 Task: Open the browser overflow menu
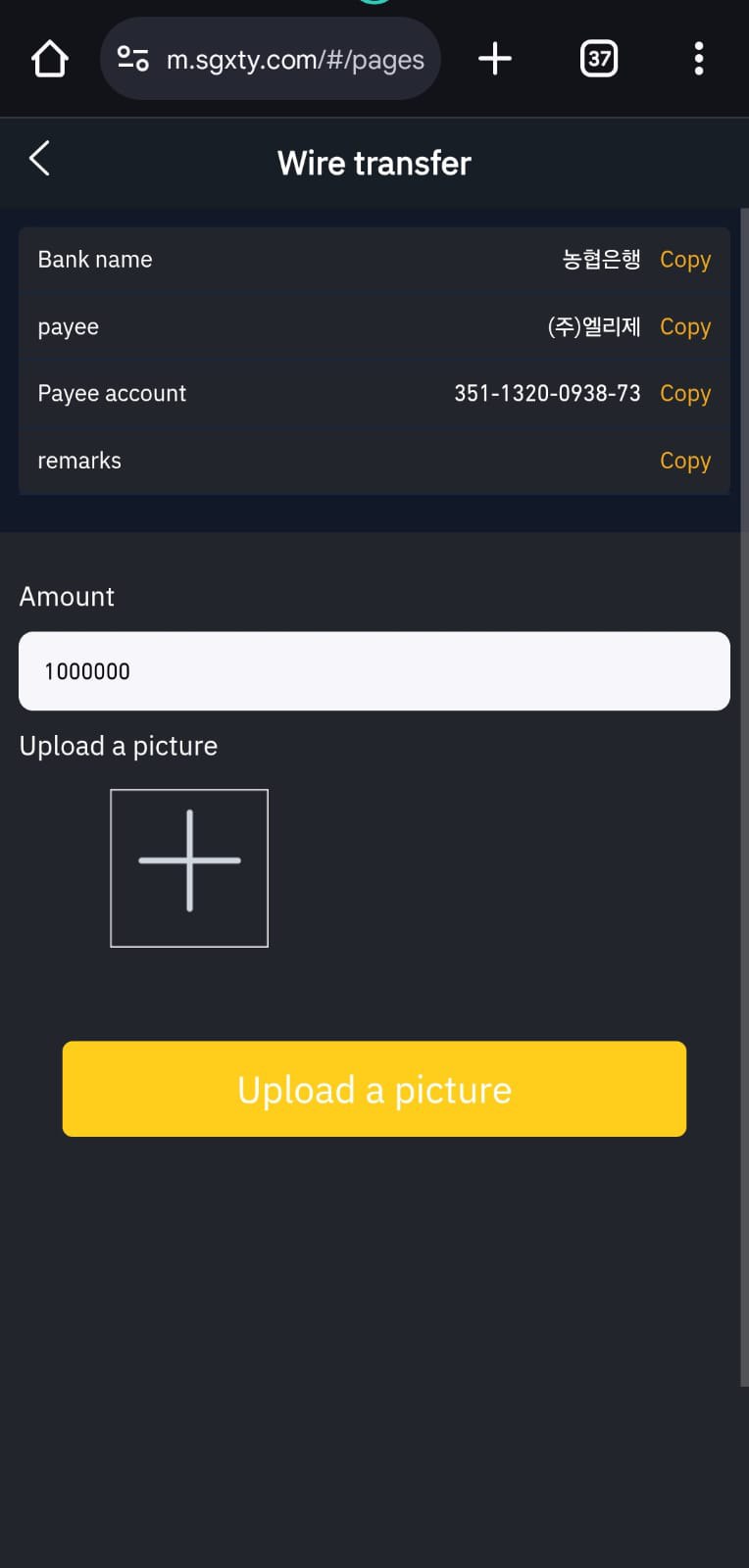[699, 59]
